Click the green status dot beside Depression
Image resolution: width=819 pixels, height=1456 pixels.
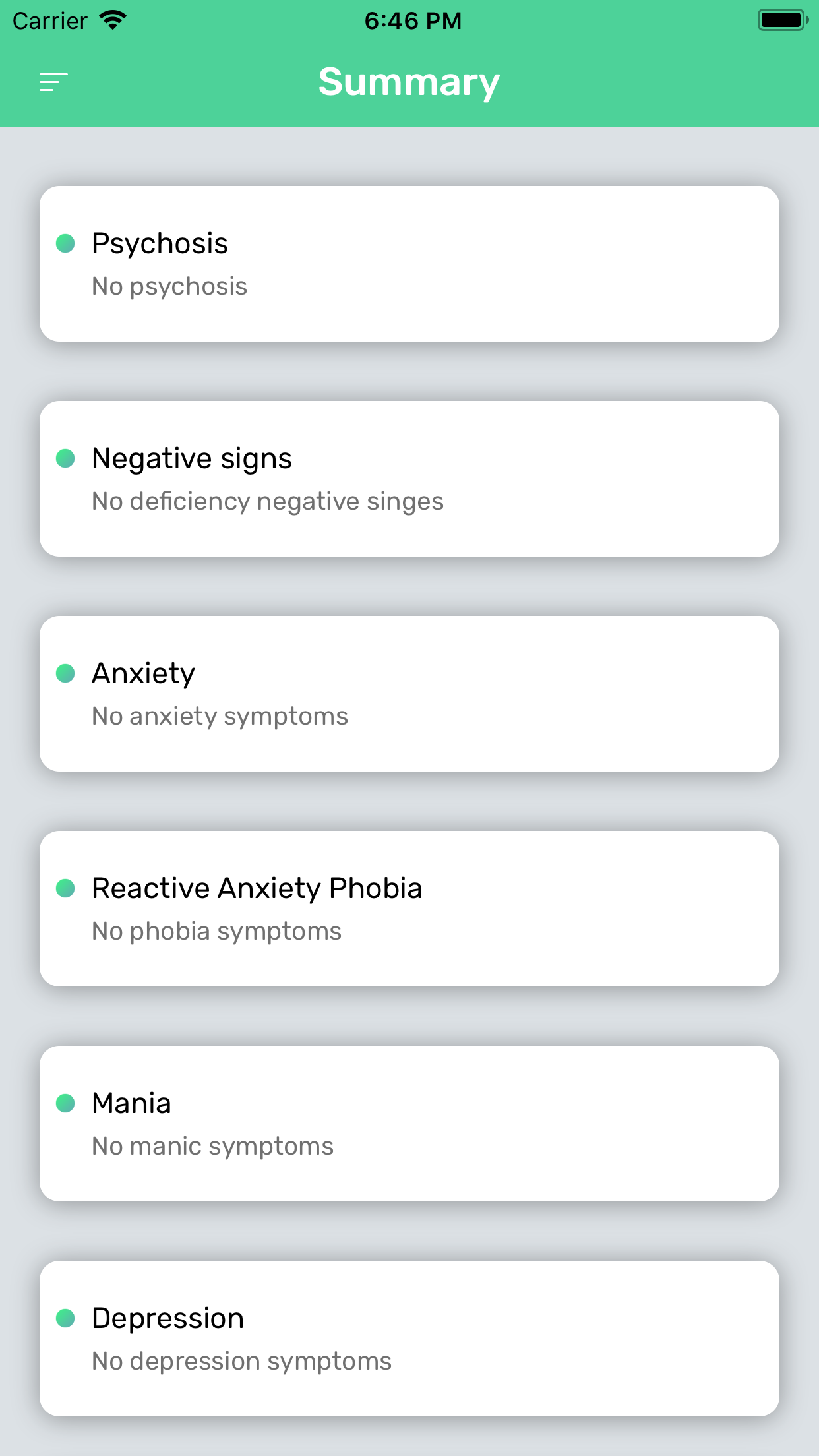(x=66, y=1318)
